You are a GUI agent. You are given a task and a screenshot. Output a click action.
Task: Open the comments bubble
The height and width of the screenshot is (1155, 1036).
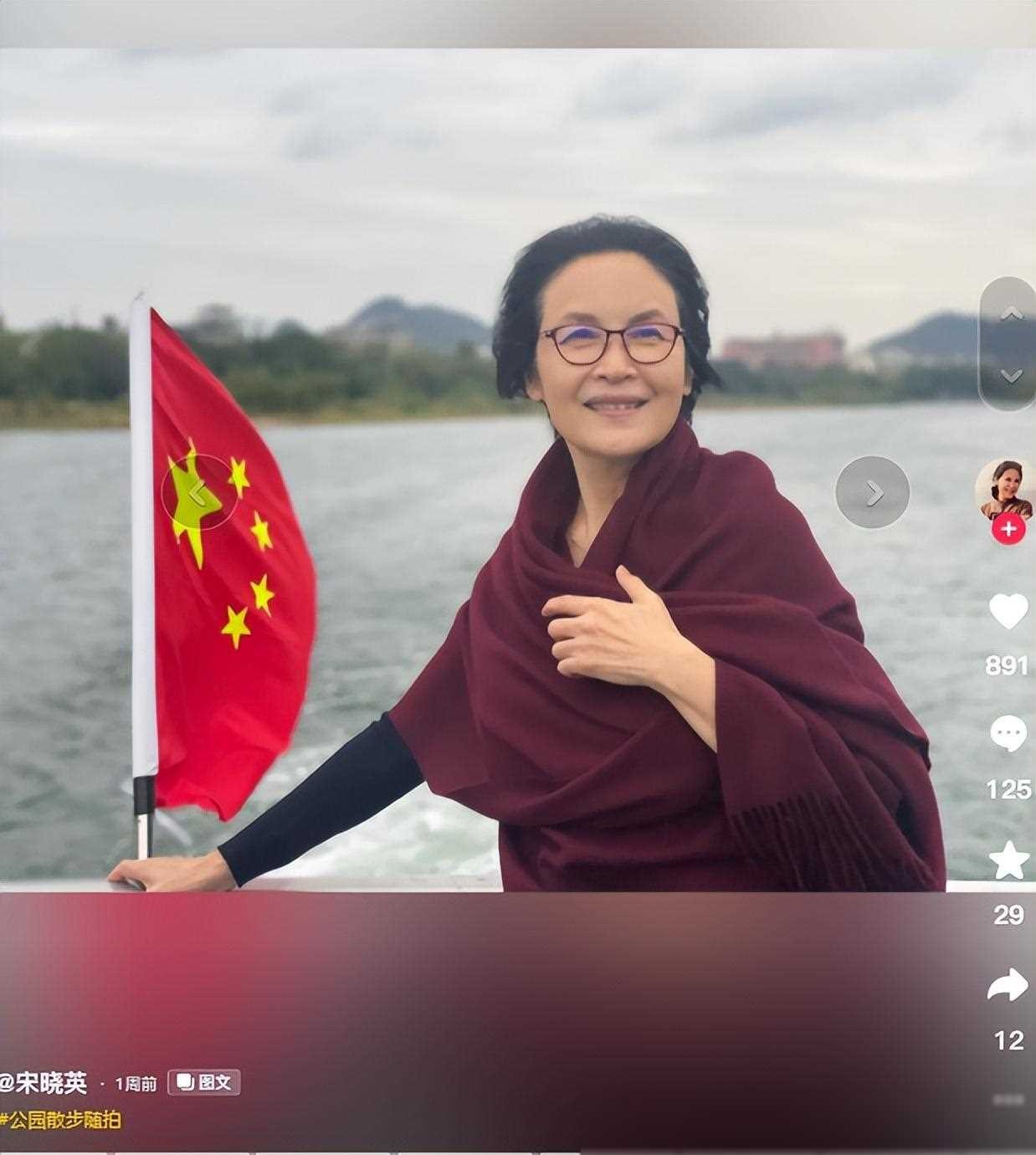[1008, 734]
